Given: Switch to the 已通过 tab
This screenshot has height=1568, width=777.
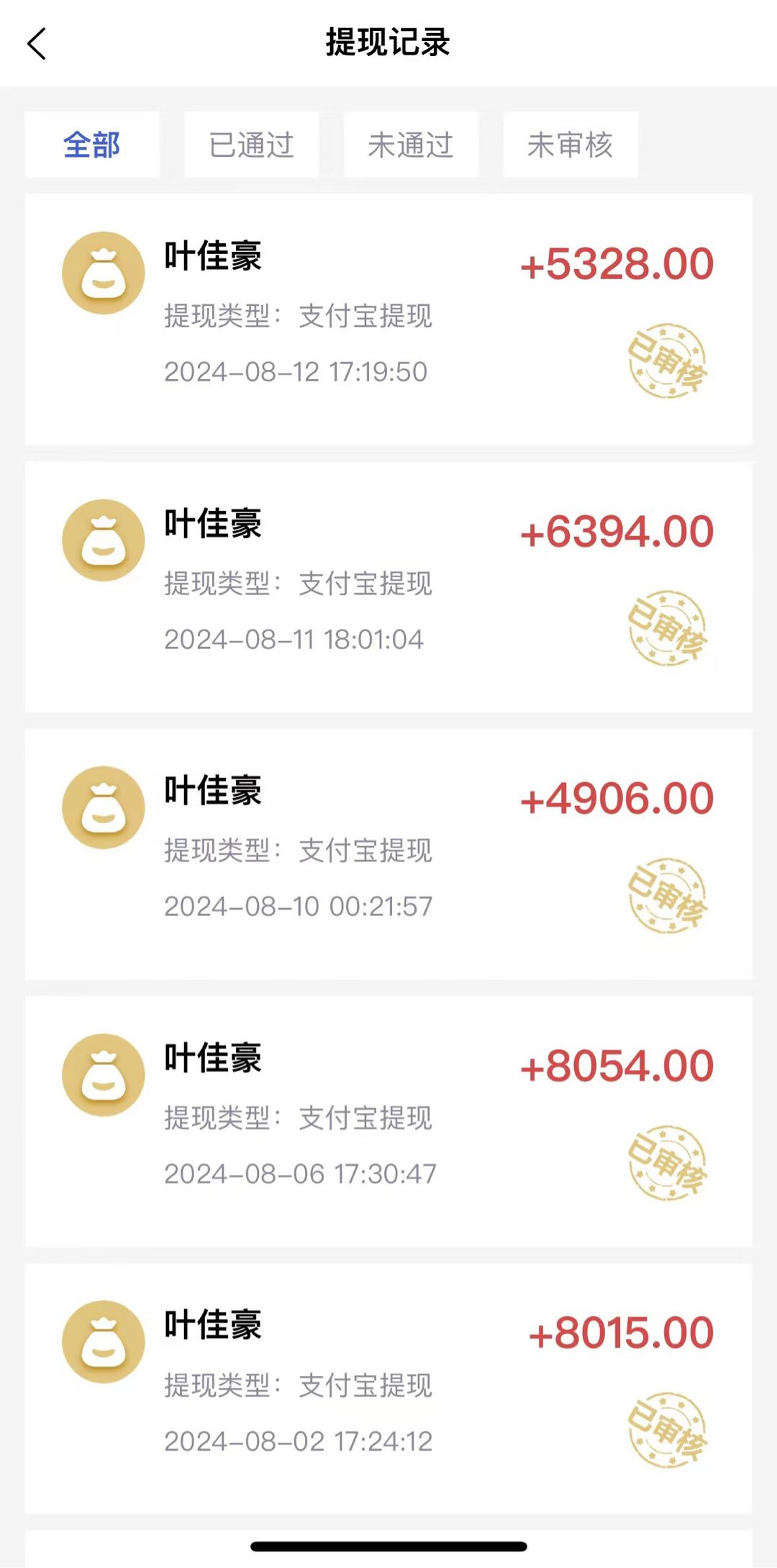Looking at the screenshot, I should (x=251, y=145).
